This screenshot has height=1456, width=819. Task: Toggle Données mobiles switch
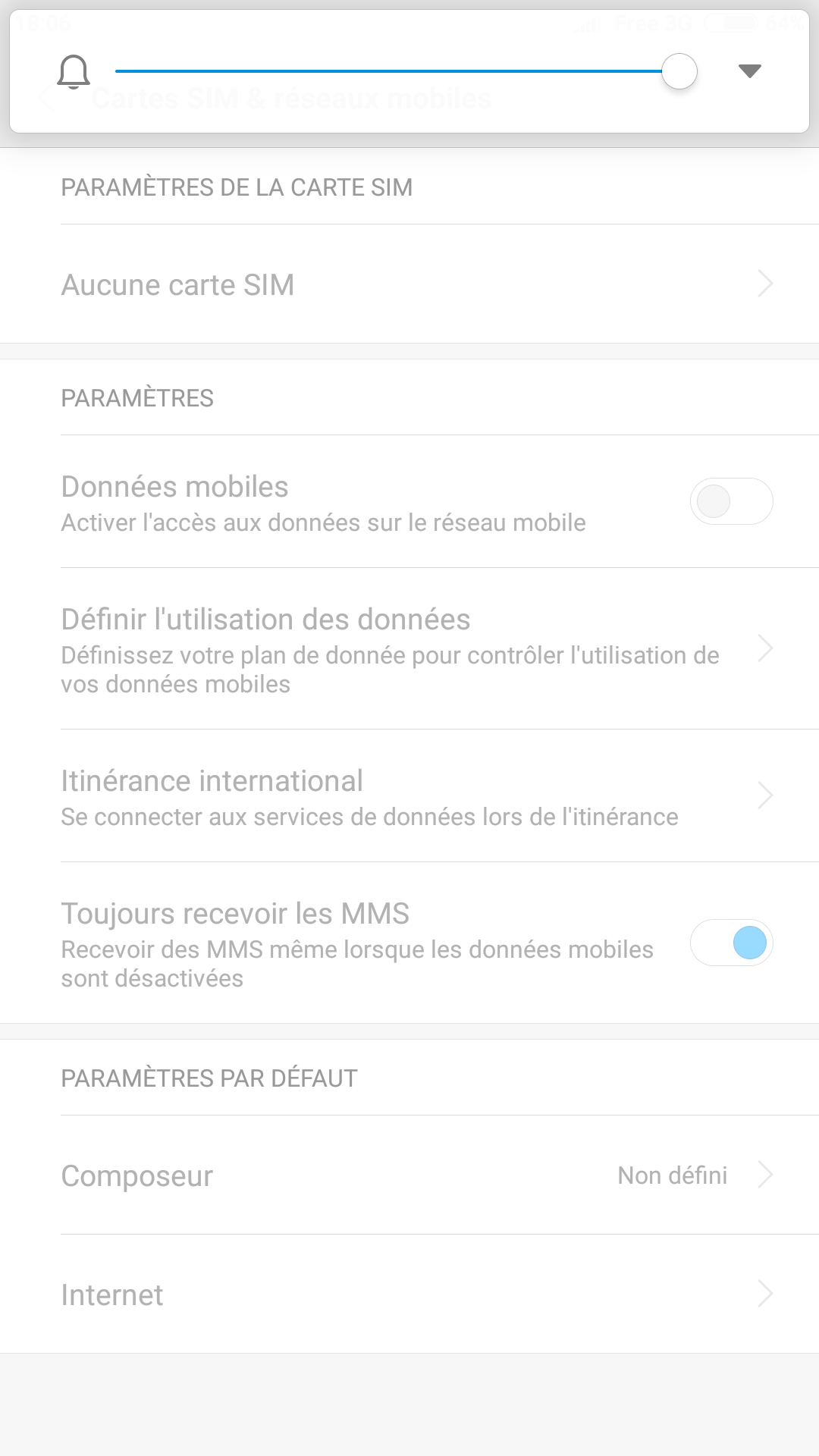pos(731,501)
